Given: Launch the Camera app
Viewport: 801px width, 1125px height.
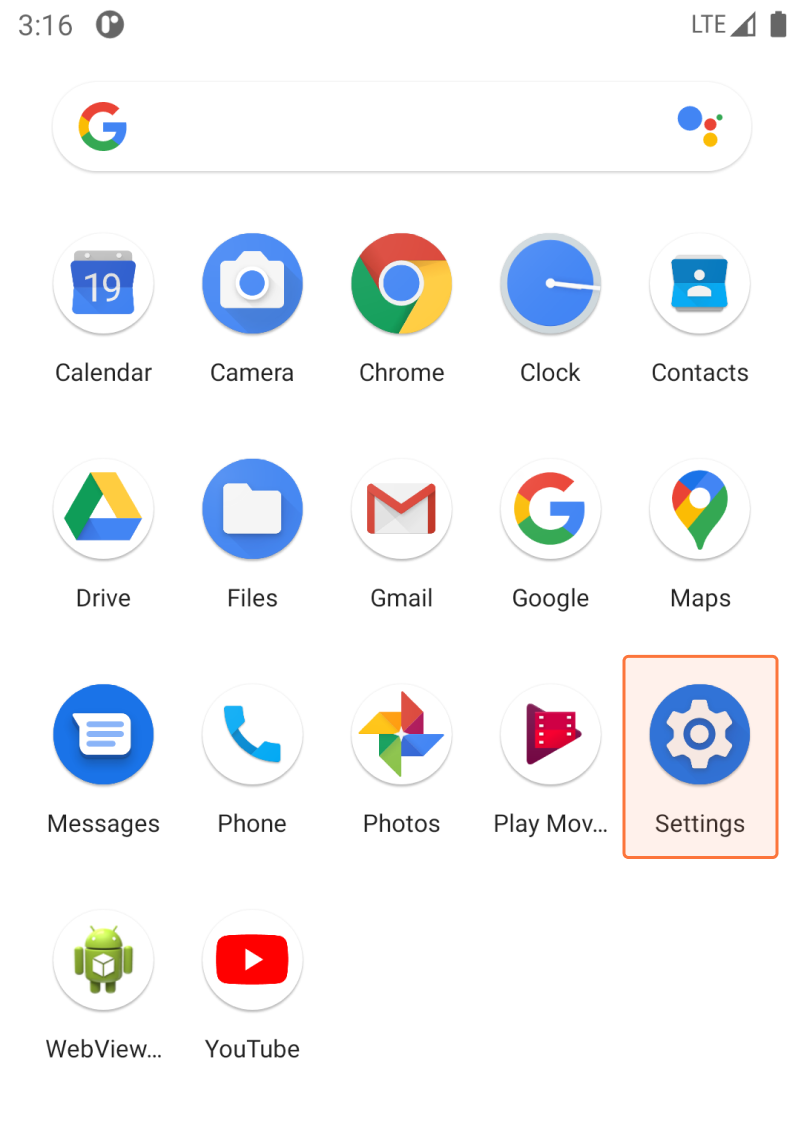Looking at the screenshot, I should (x=252, y=284).
